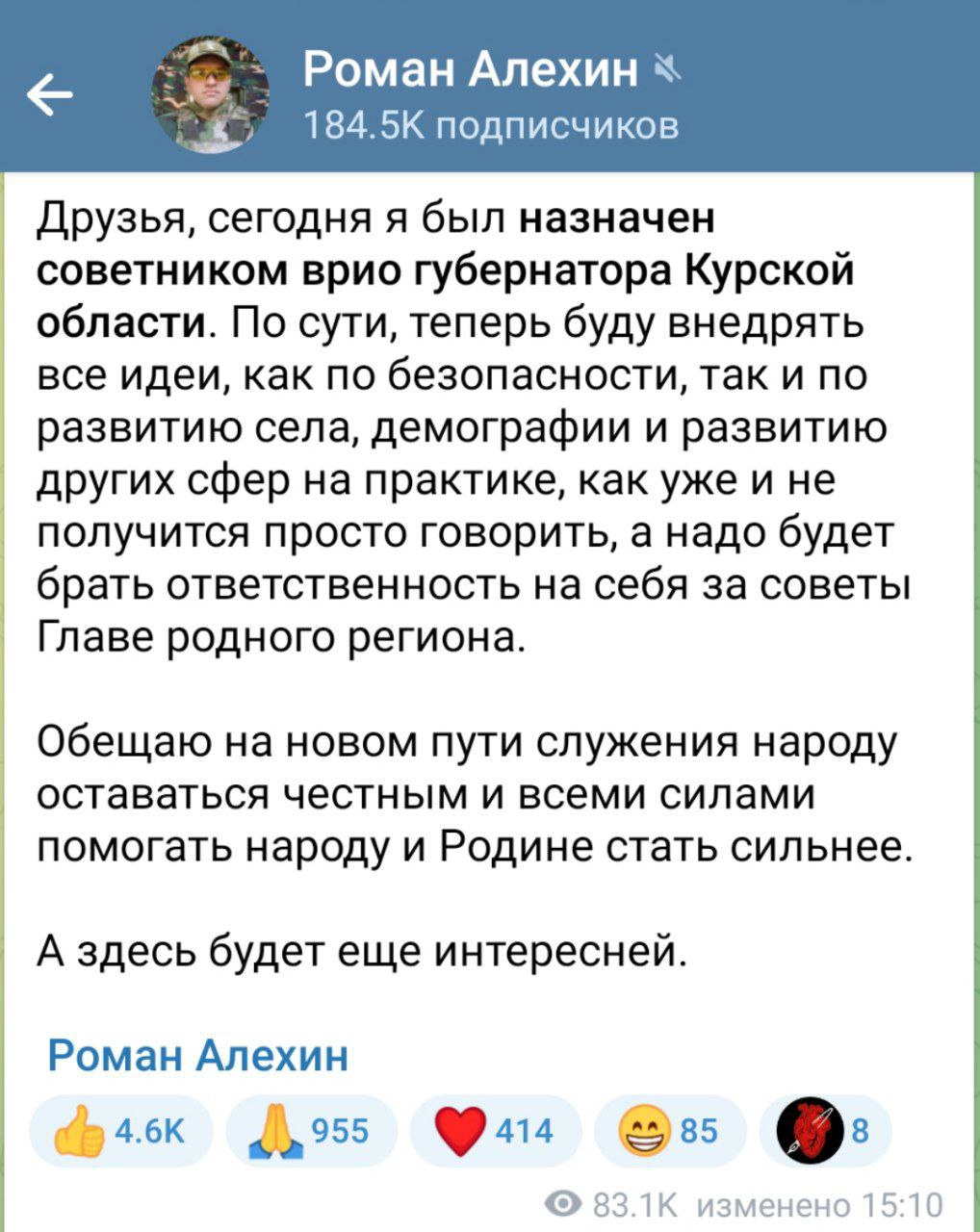
Task: Add a thumbs-up reaction with 4.6K
Action: click(x=120, y=1130)
